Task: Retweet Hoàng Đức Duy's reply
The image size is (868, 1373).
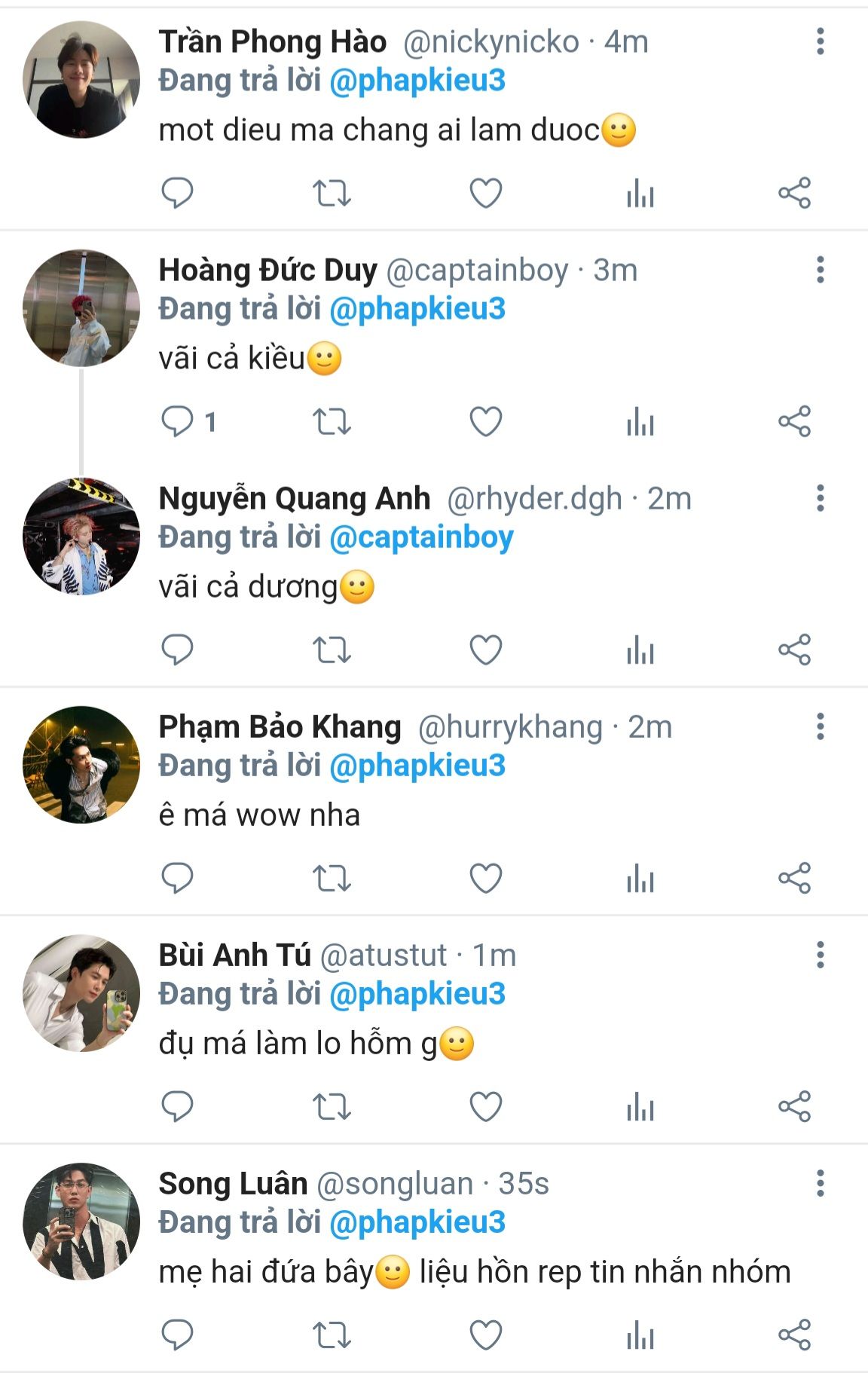Action: [332, 421]
